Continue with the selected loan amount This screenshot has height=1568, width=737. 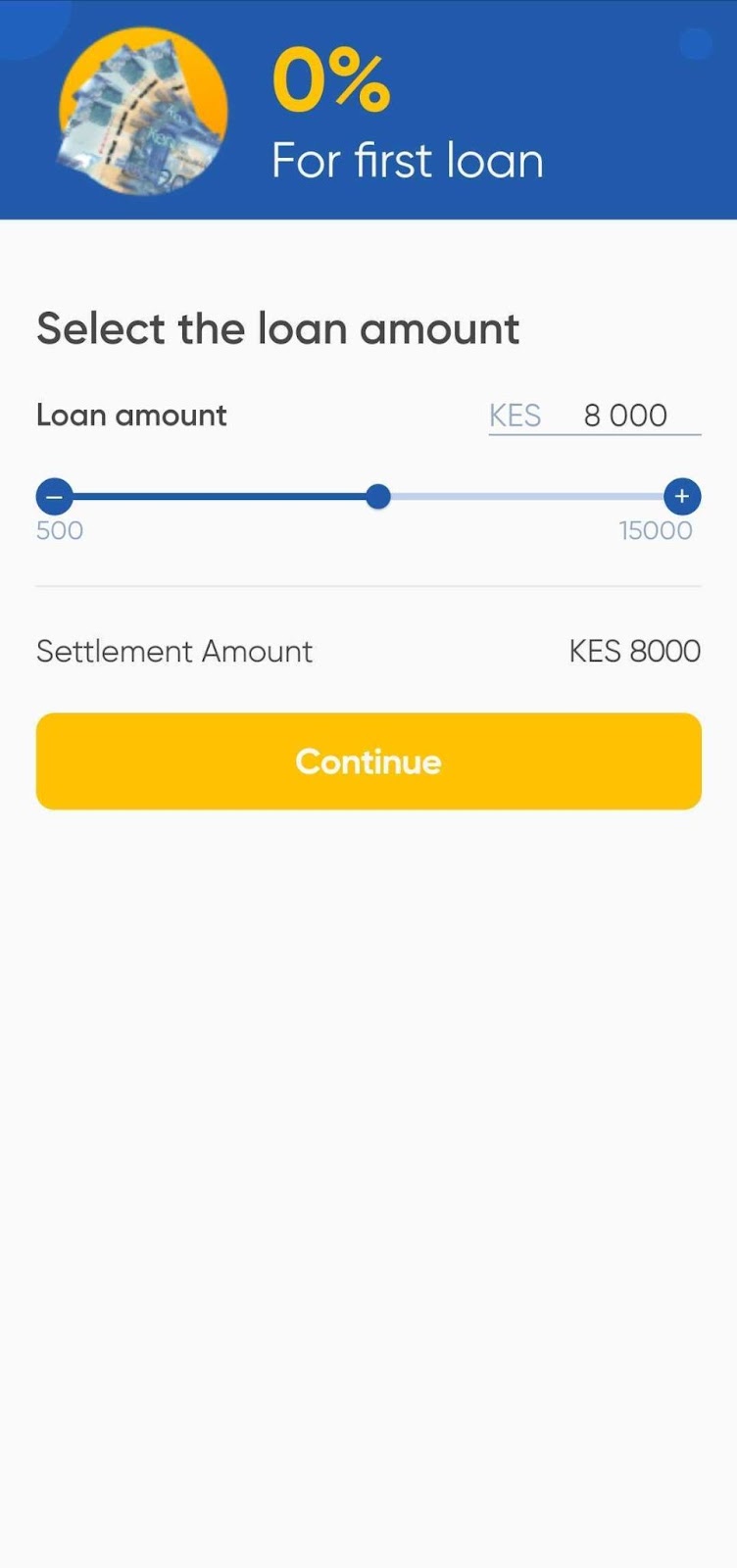point(368,761)
